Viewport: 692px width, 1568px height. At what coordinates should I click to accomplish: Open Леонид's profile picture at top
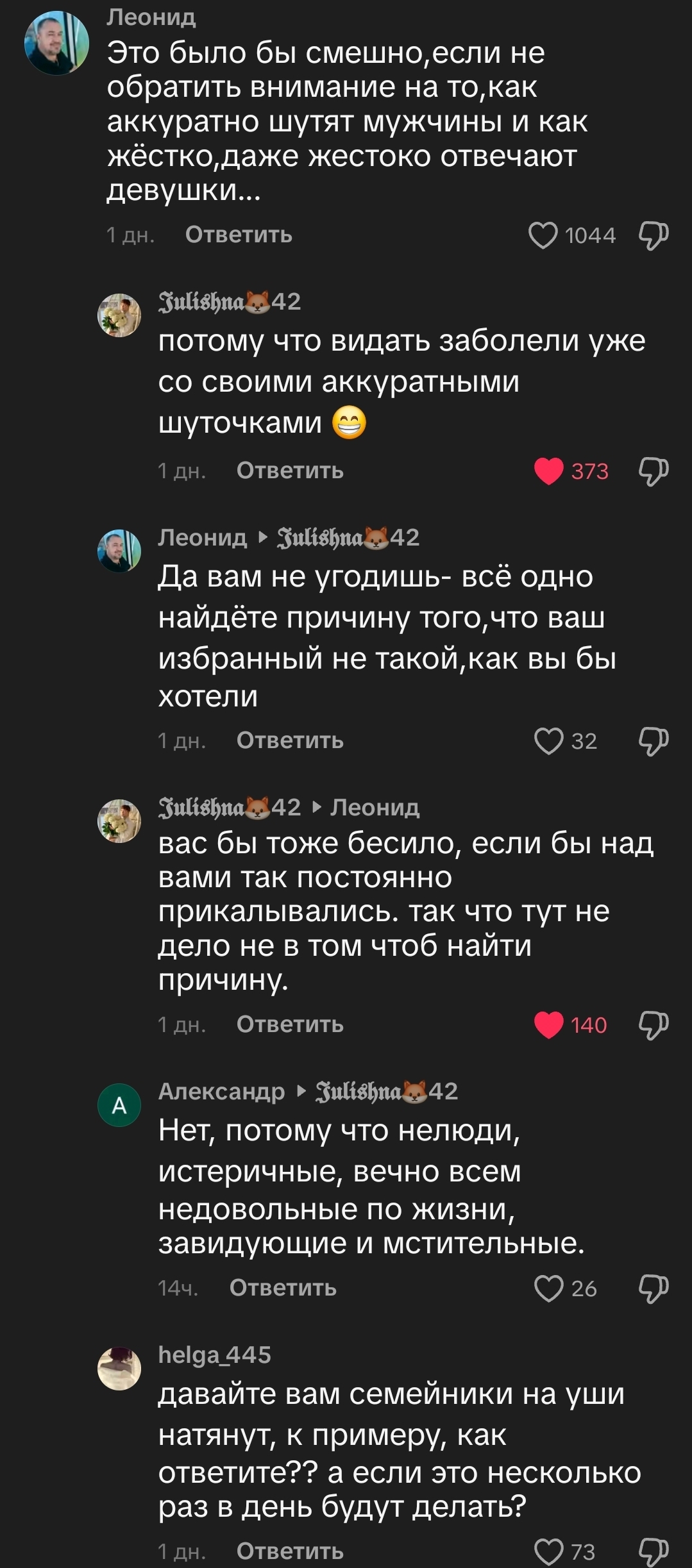tap(56, 43)
